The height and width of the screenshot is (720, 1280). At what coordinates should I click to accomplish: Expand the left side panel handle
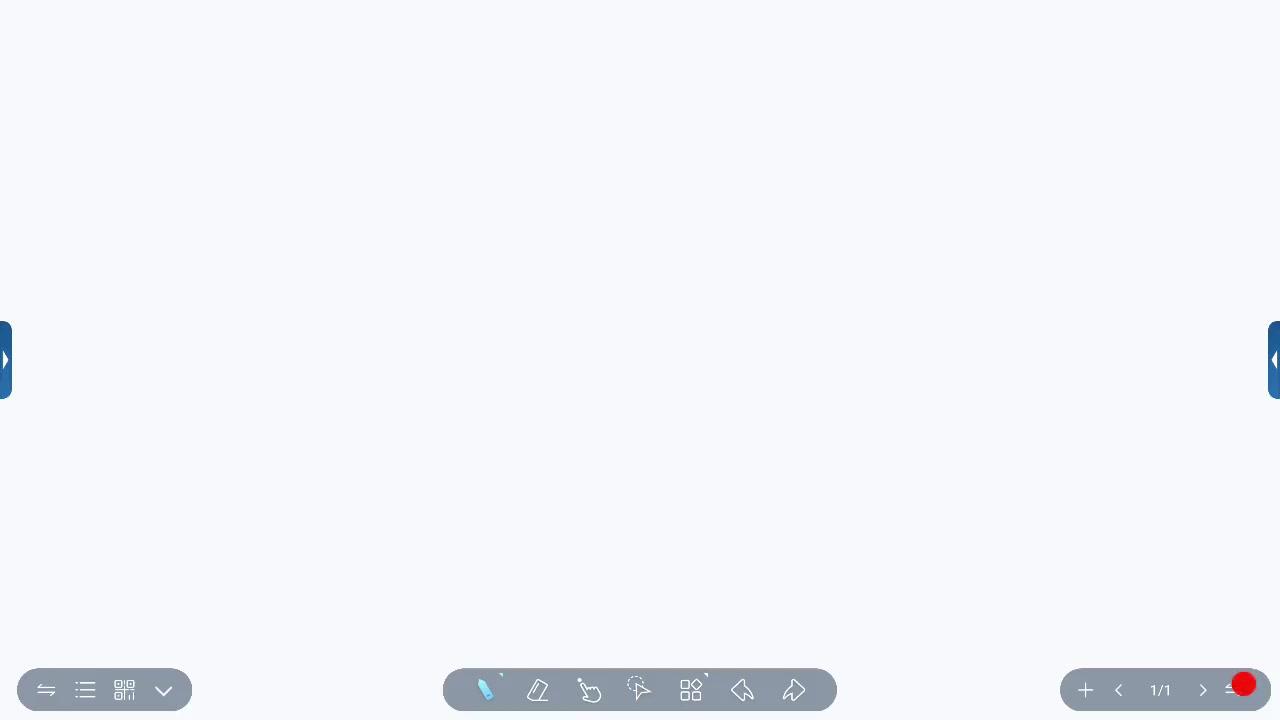[x=5, y=360]
